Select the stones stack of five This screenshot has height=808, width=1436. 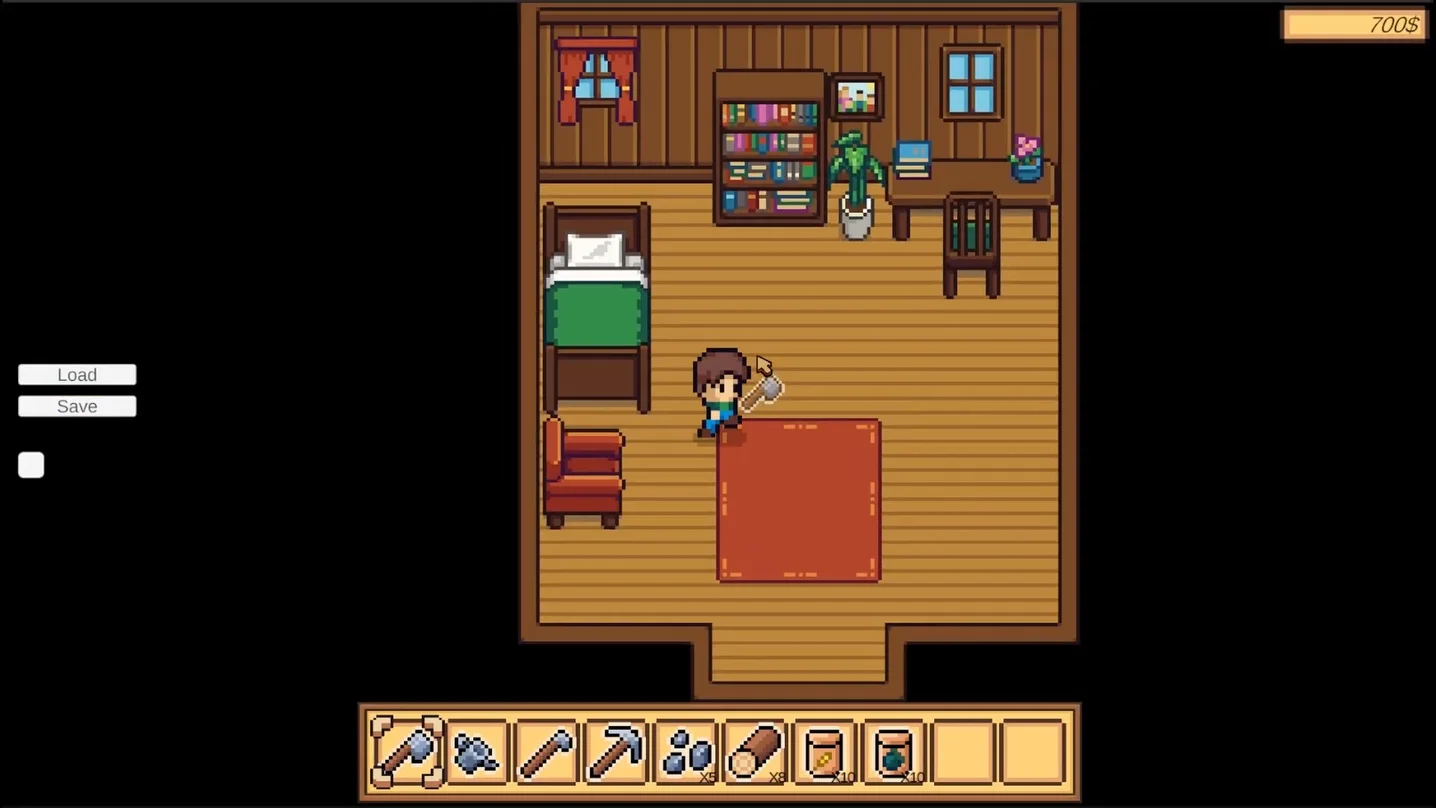(686, 752)
